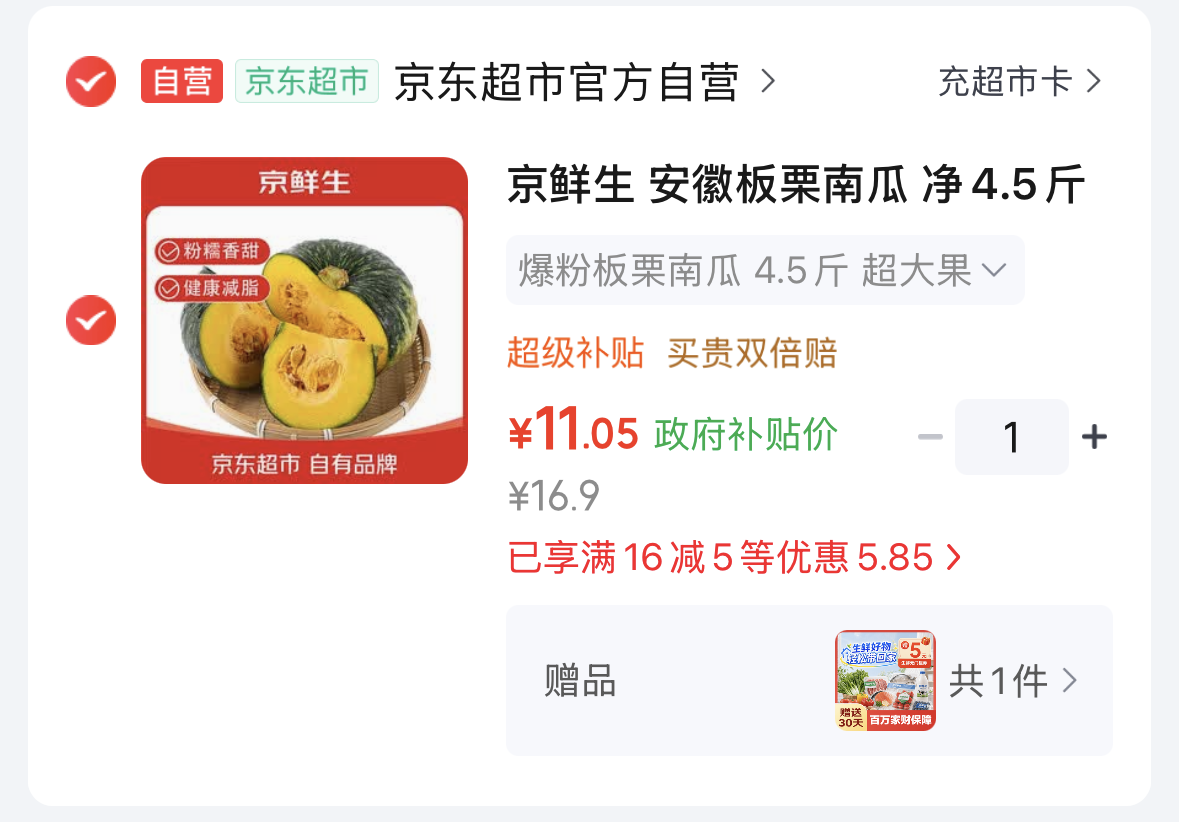This screenshot has width=1179, height=822.
Task: View 已享满16减5等优惠 discount details
Action: [x=735, y=557]
